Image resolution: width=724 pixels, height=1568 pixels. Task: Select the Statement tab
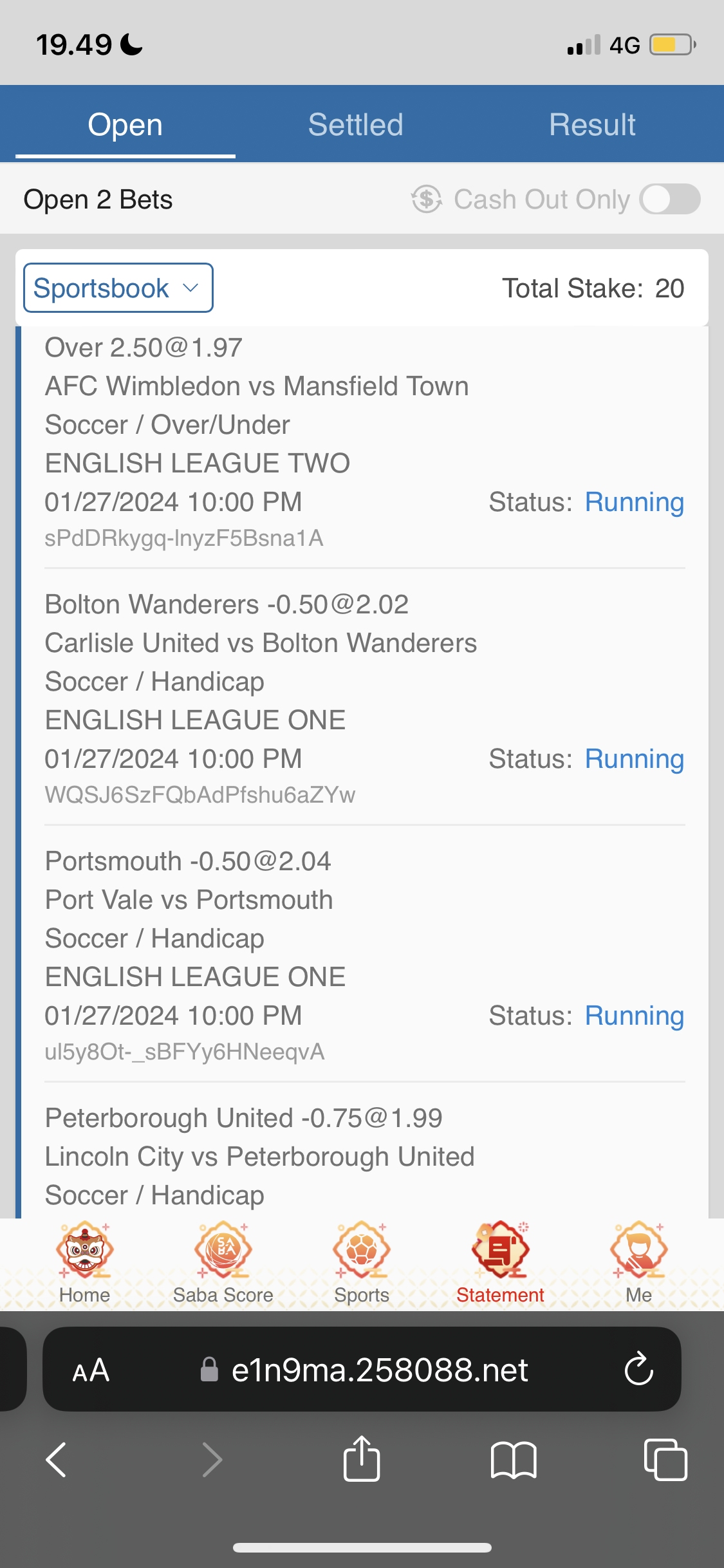click(x=500, y=1263)
